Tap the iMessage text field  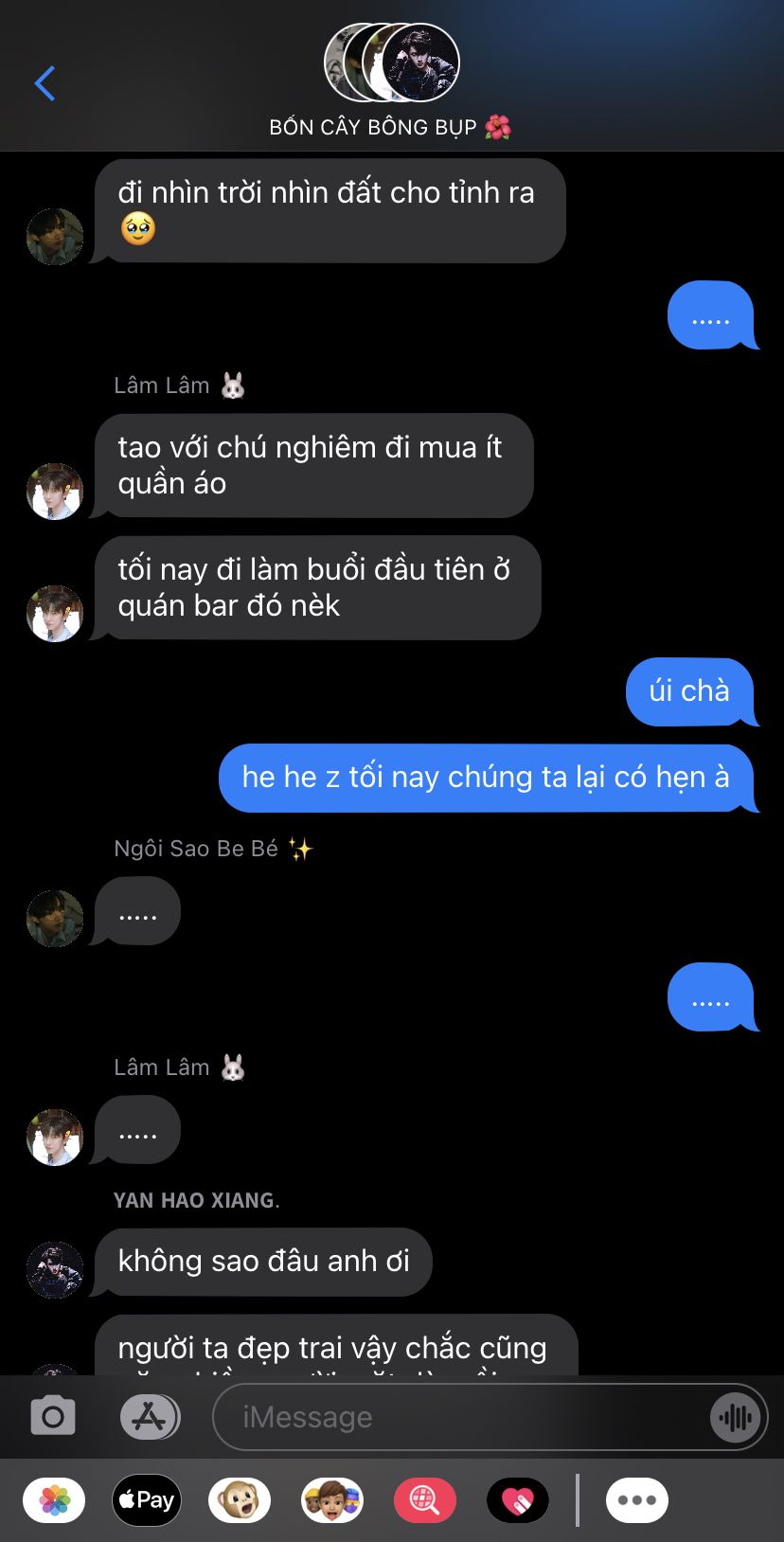point(462,1417)
